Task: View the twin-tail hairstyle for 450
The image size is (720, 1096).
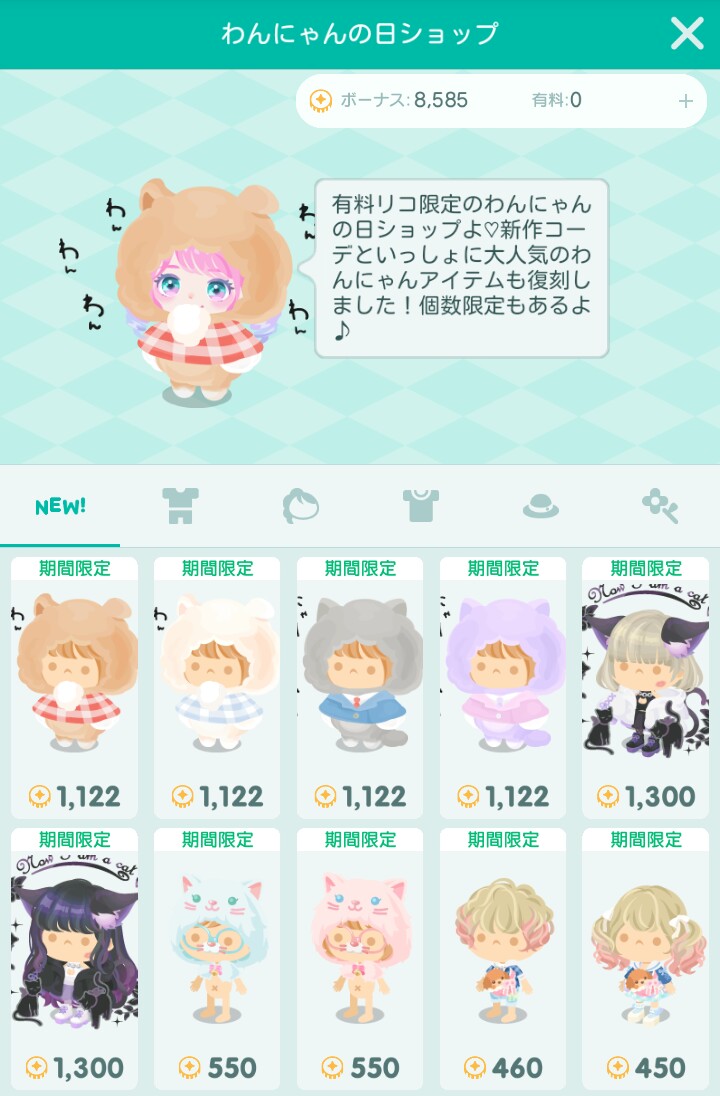Action: coord(645,957)
